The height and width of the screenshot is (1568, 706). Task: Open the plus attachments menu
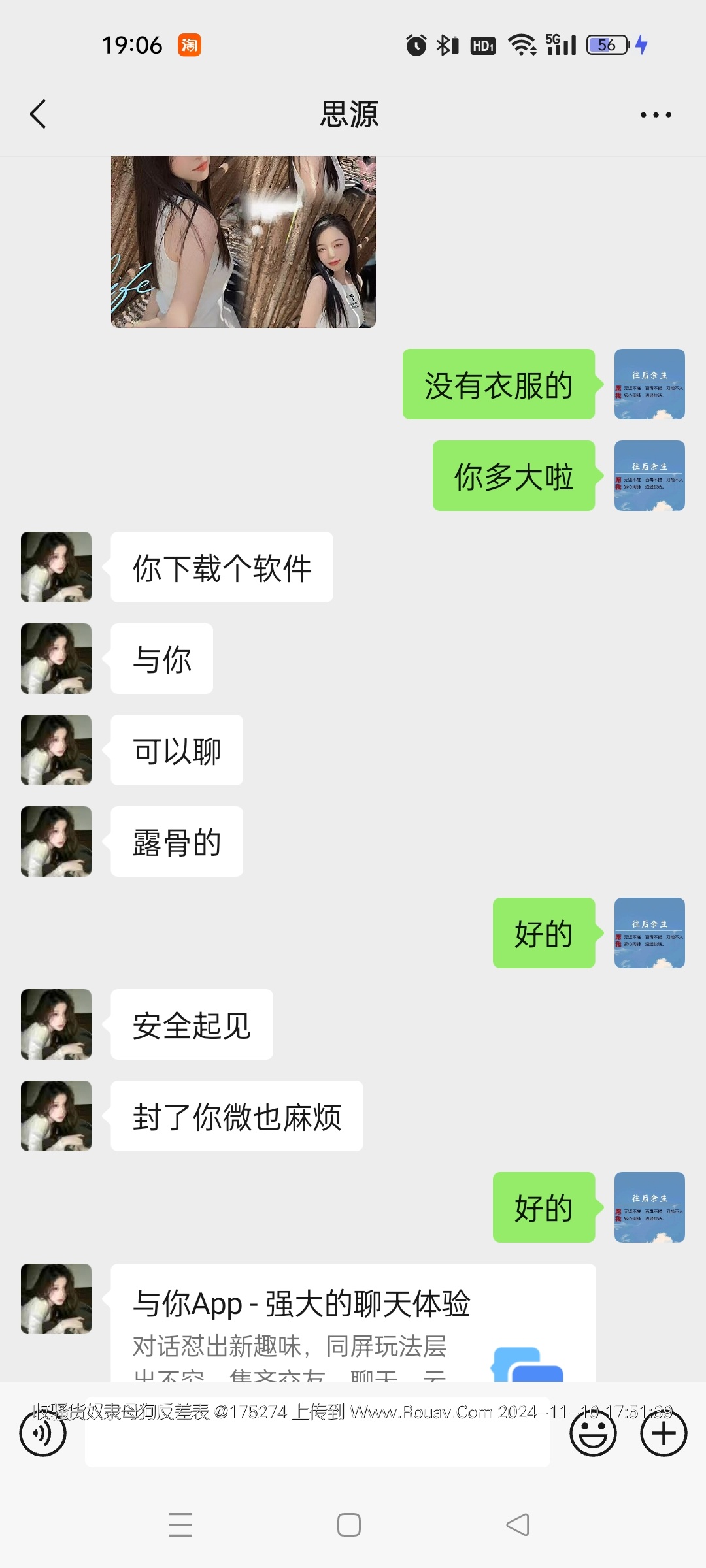pyautogui.click(x=664, y=1433)
